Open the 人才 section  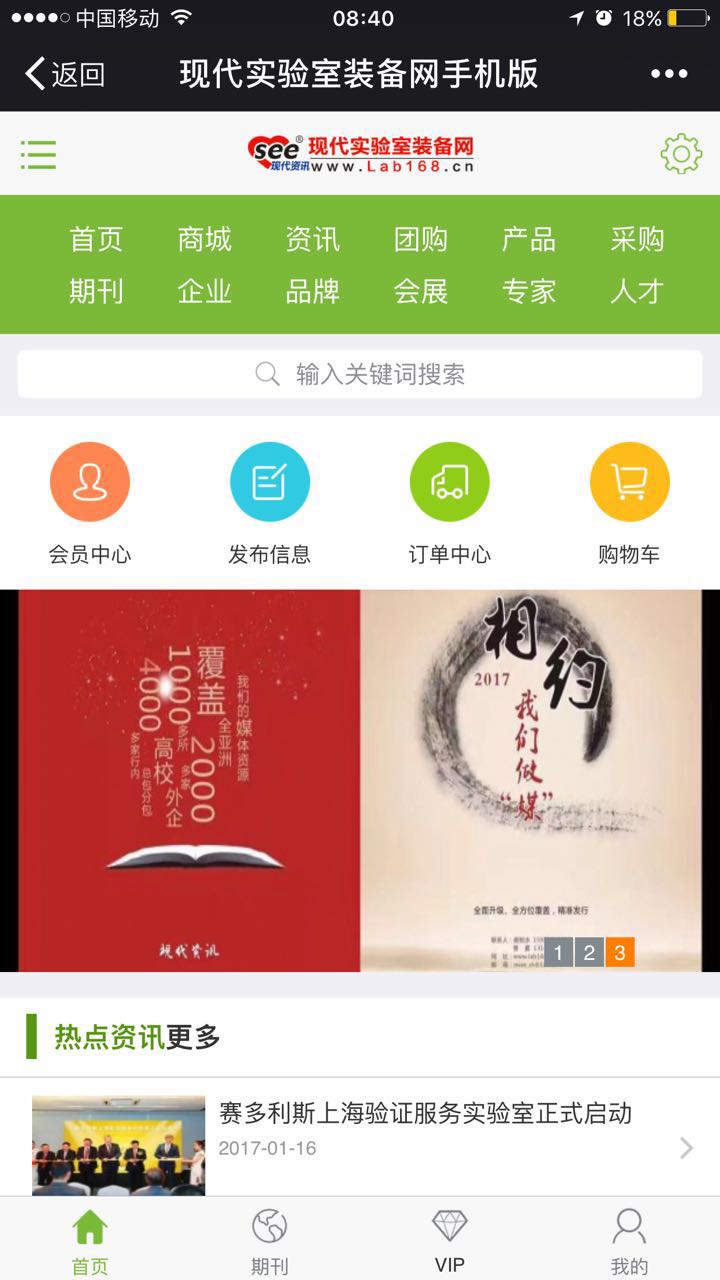pos(636,291)
